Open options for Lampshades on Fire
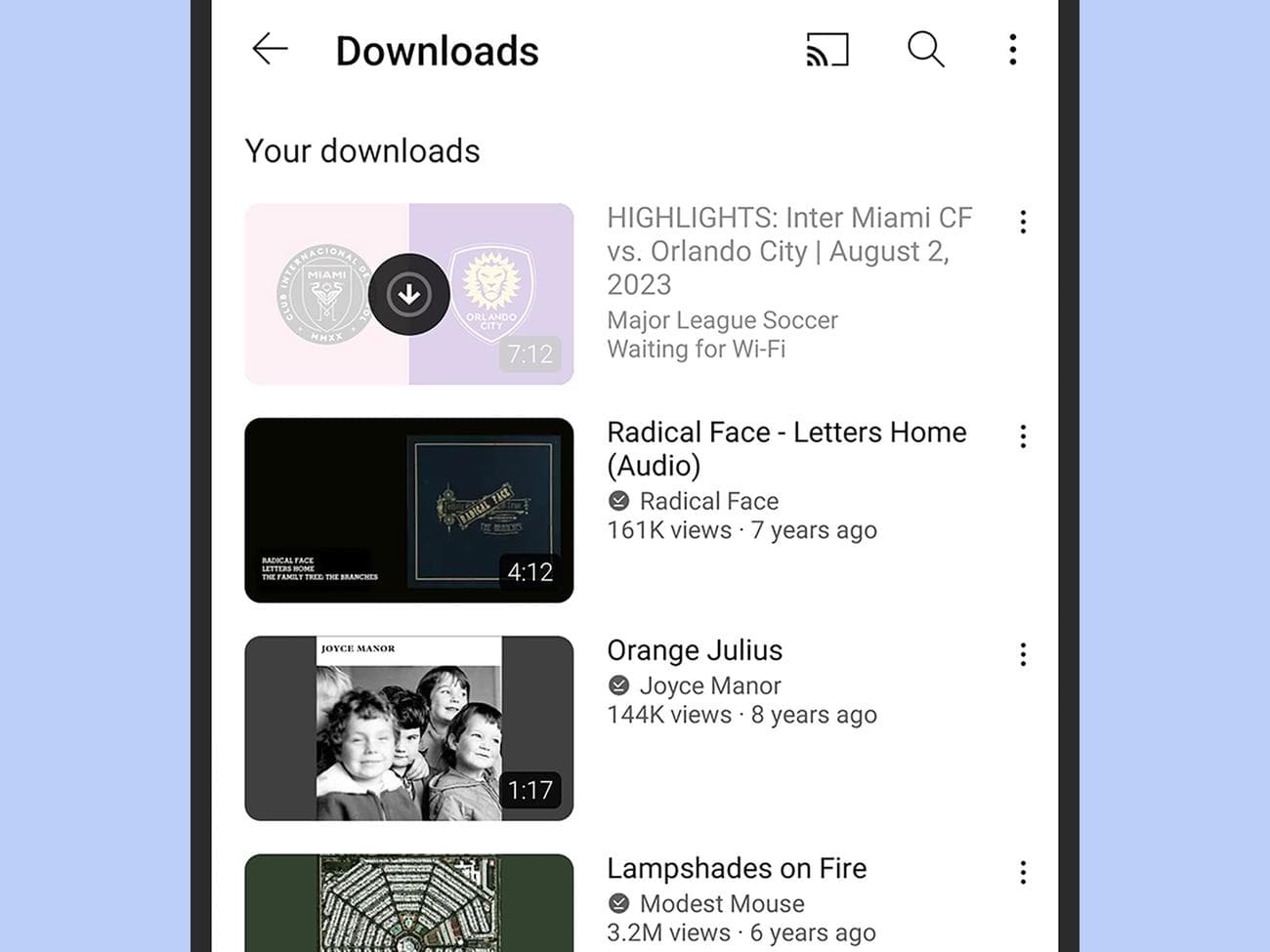Image resolution: width=1270 pixels, height=952 pixels. pos(1023,872)
